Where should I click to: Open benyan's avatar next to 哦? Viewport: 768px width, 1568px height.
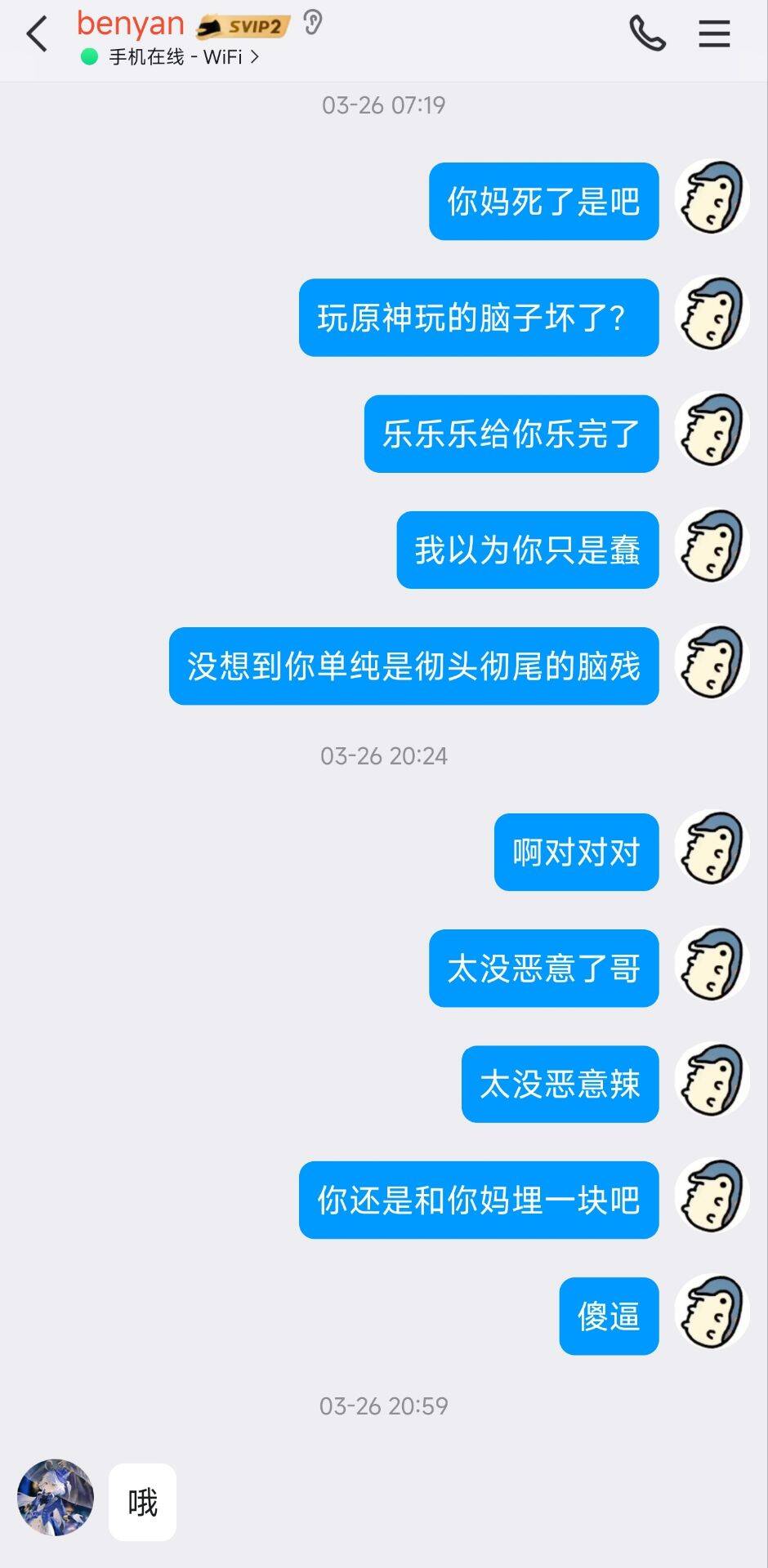coord(56,1498)
